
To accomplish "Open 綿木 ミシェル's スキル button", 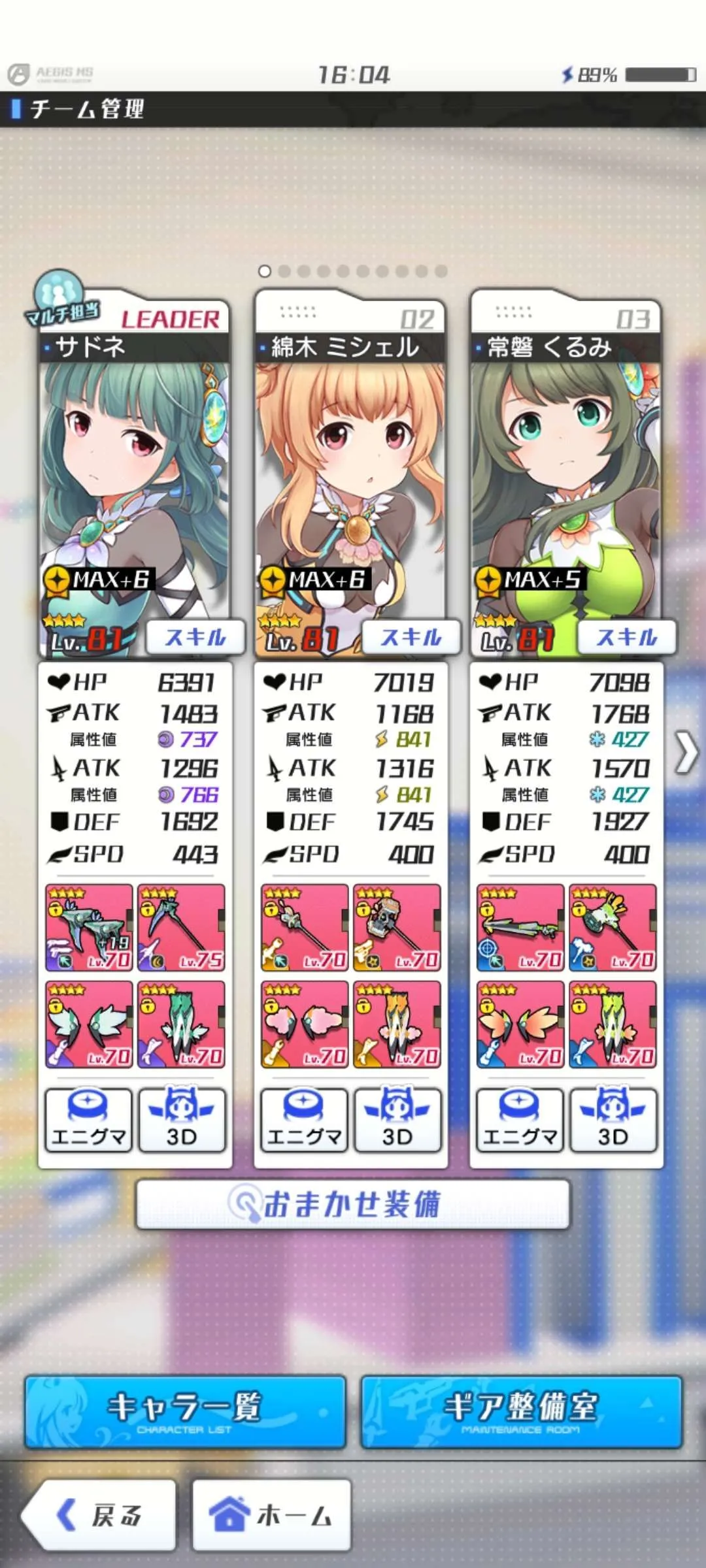I will tap(411, 637).
